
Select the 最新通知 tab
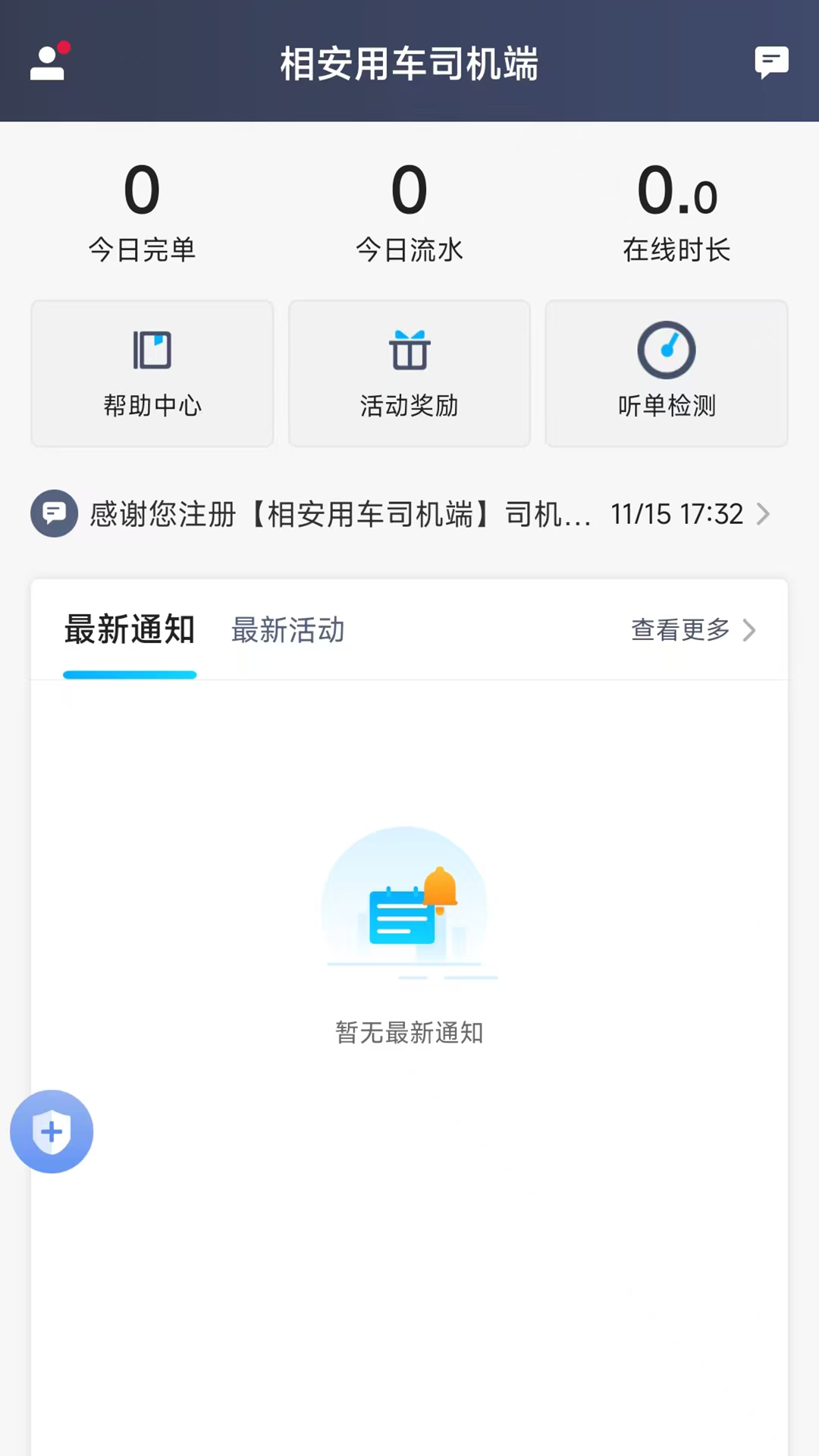130,630
